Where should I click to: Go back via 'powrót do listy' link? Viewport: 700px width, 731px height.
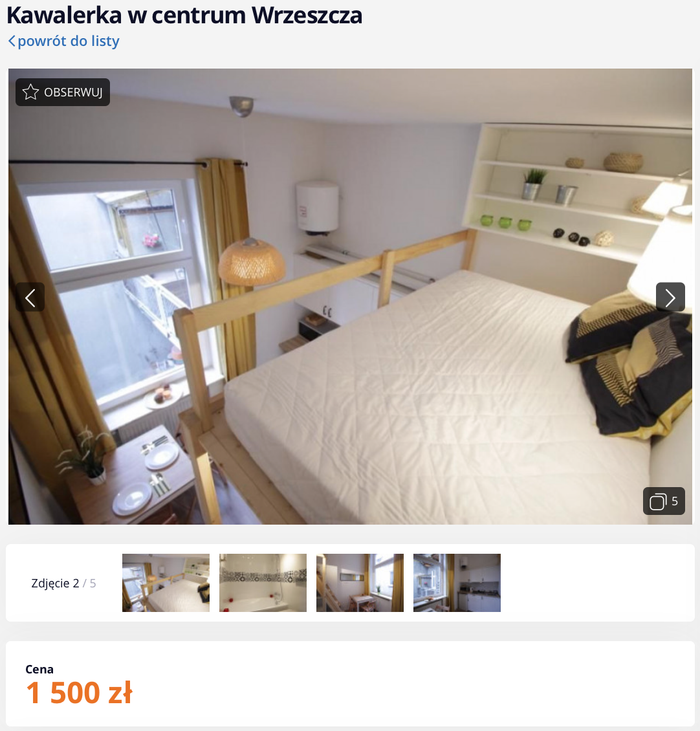[x=67, y=41]
